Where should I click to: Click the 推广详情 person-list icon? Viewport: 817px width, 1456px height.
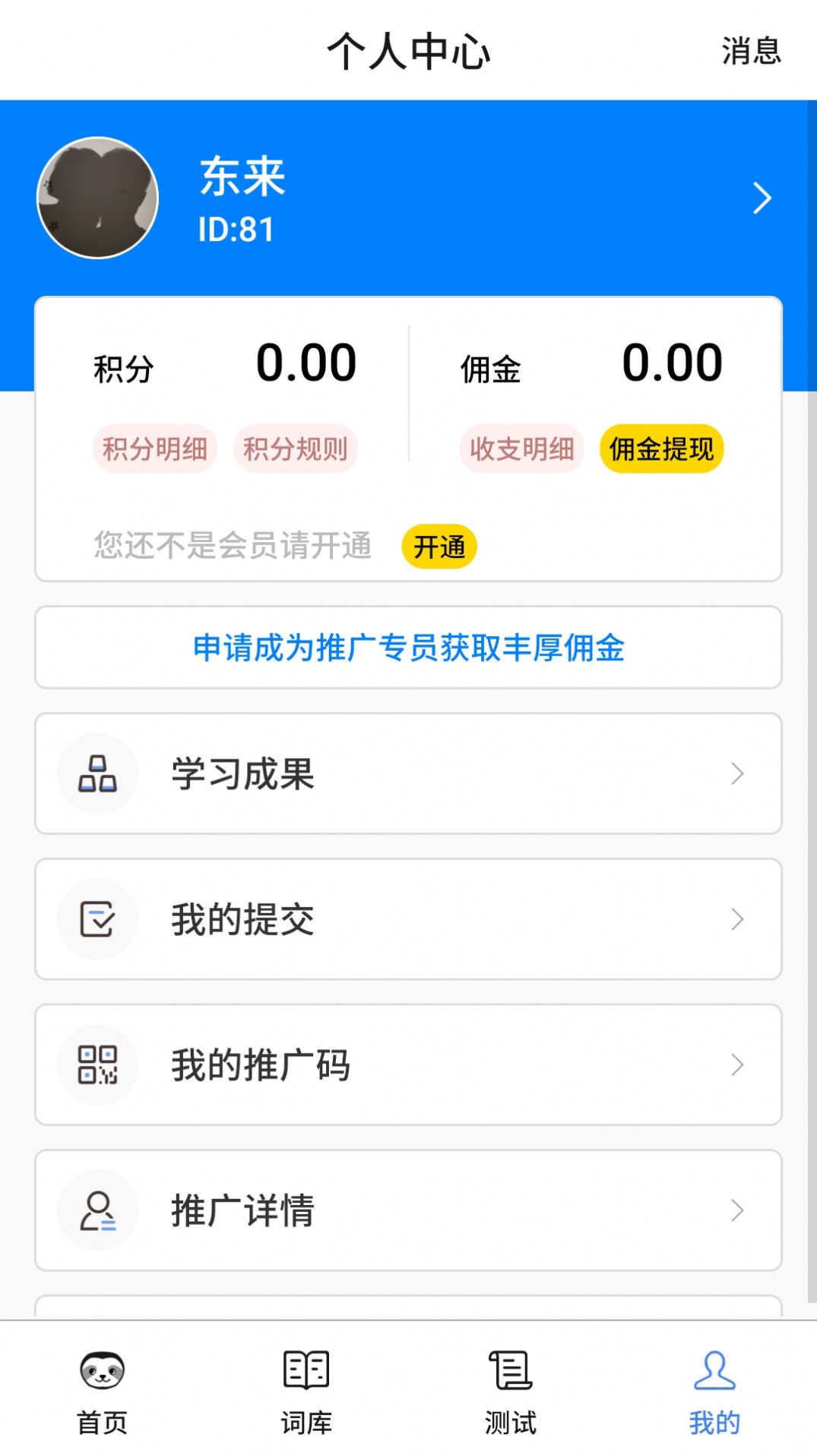pos(97,1210)
